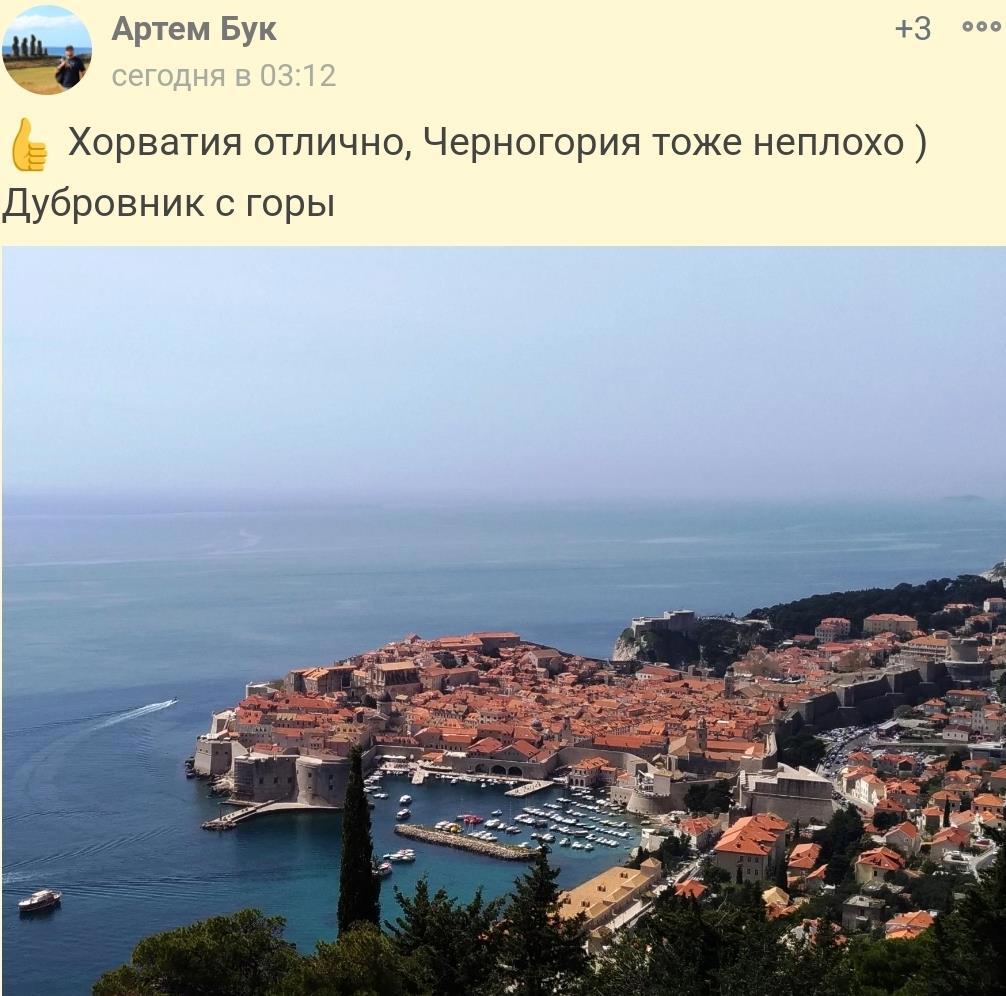Open the Dubrovnik photo in the post
Viewport: 1006px width, 996px height.
(503, 620)
